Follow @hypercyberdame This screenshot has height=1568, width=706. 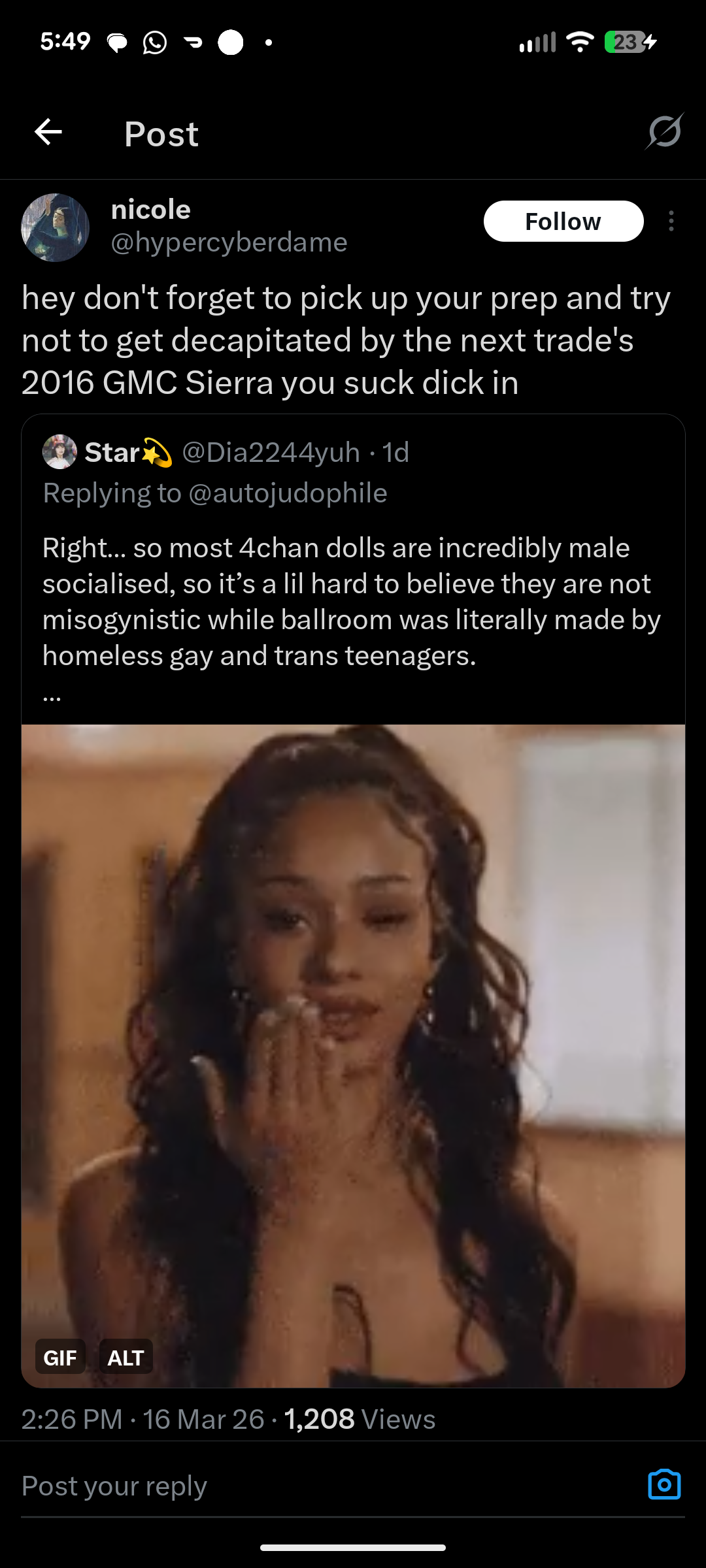(563, 221)
